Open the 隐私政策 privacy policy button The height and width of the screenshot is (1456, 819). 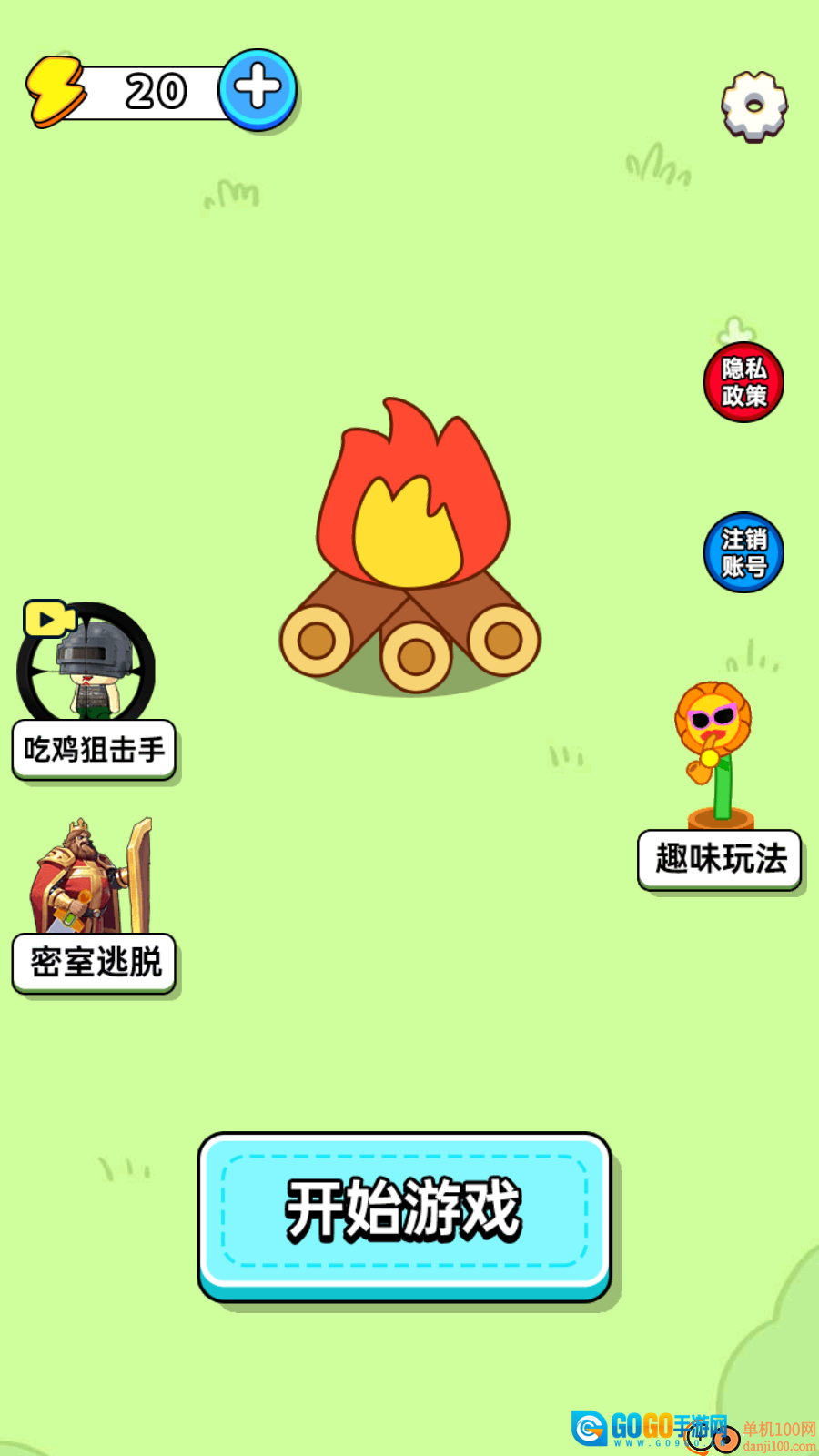743,382
